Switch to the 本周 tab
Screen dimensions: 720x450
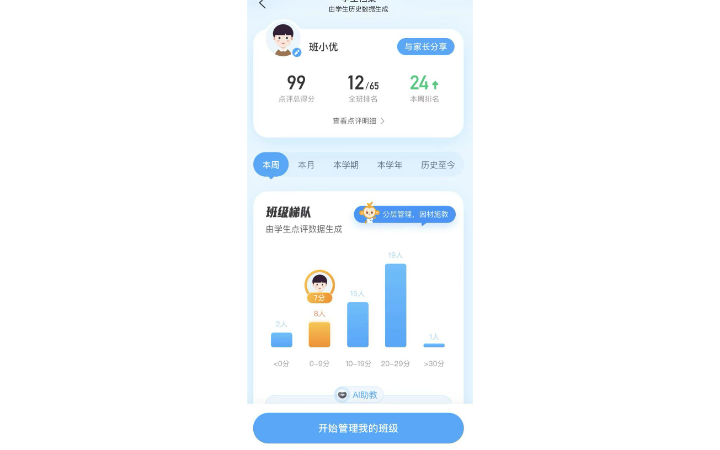click(x=270, y=165)
